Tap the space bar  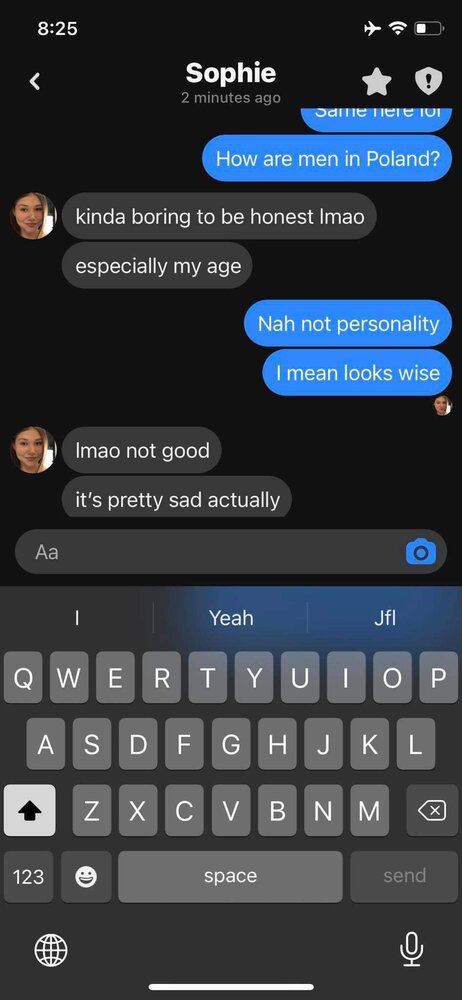point(230,877)
